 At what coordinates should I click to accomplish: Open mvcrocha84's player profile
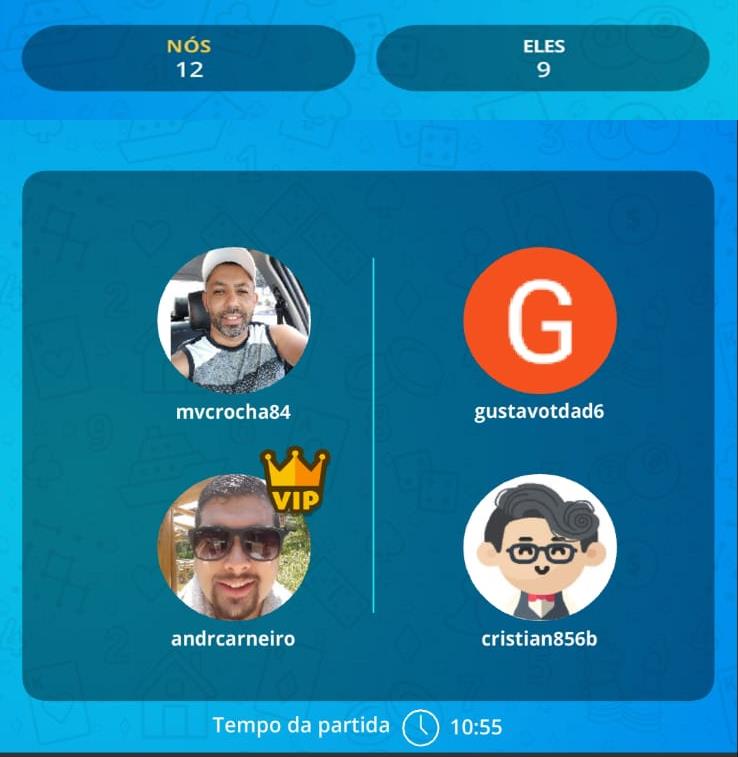point(233,323)
